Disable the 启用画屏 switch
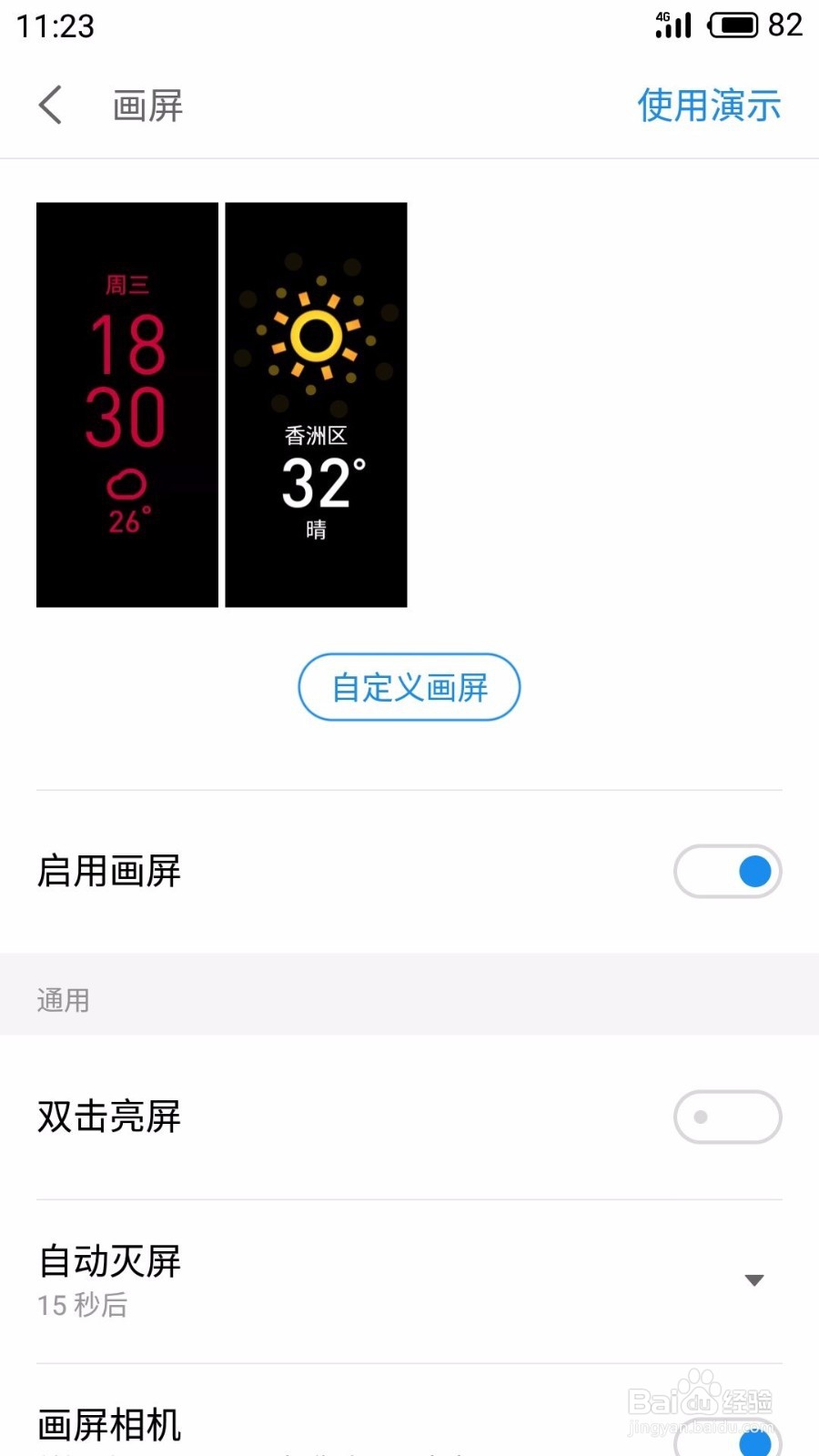The width and height of the screenshot is (819, 1456). click(x=727, y=871)
